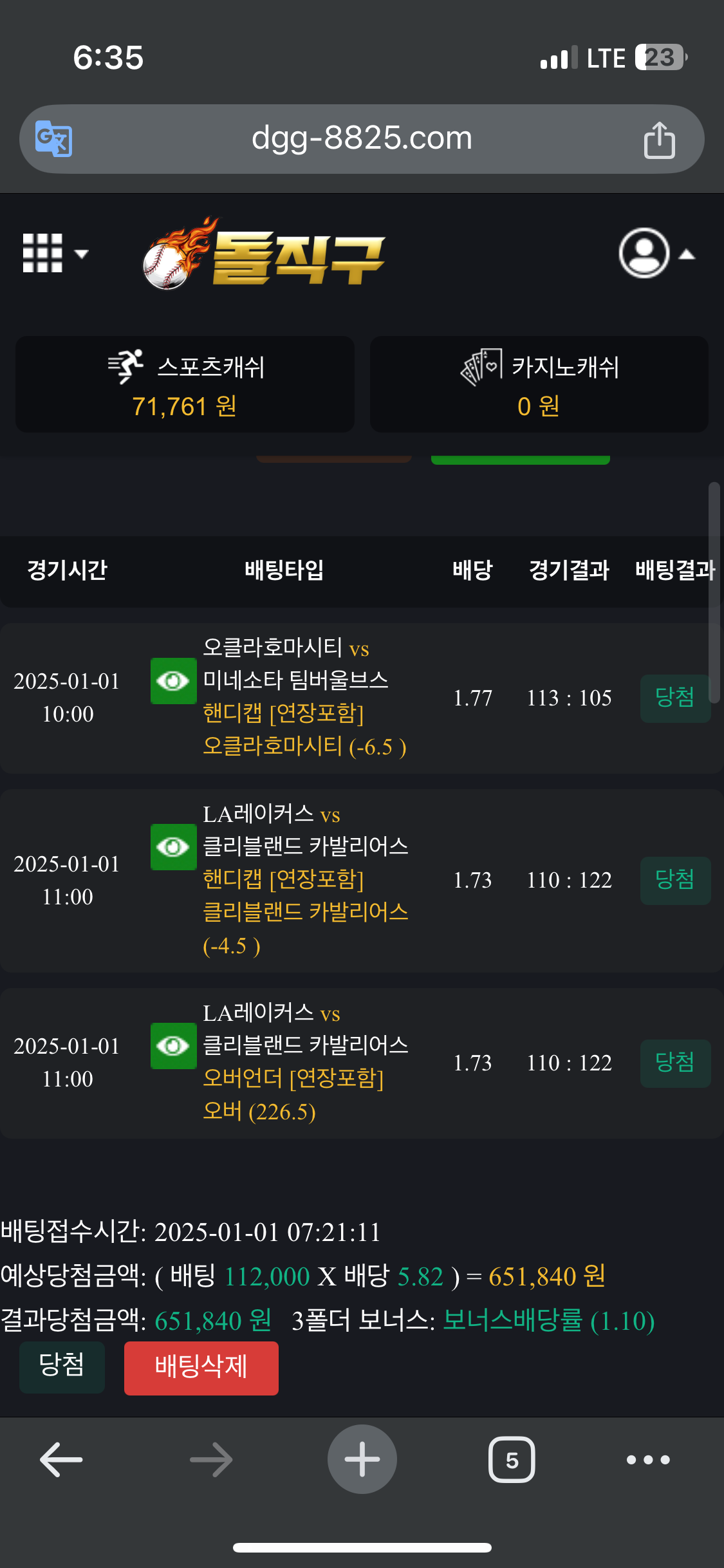Open the grid menu dropdown
The image size is (724, 1568).
(x=54, y=253)
